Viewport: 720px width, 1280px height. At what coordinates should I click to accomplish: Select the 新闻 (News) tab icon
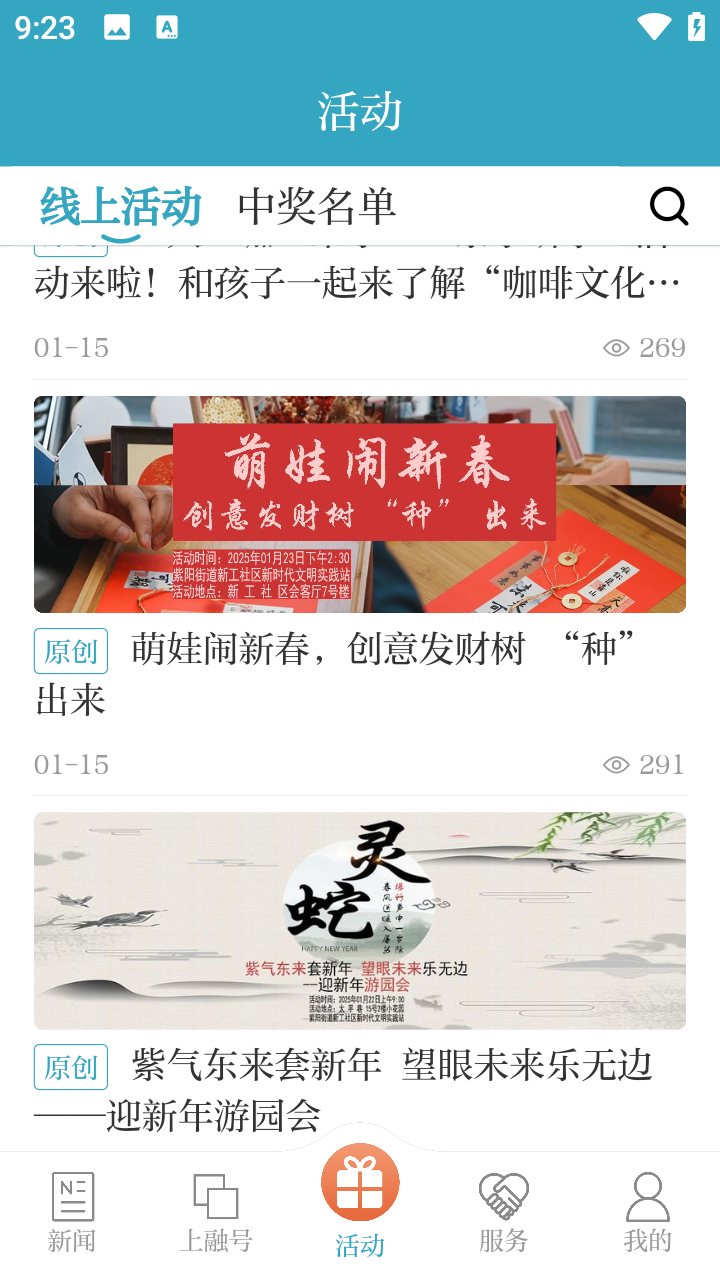point(72,1195)
